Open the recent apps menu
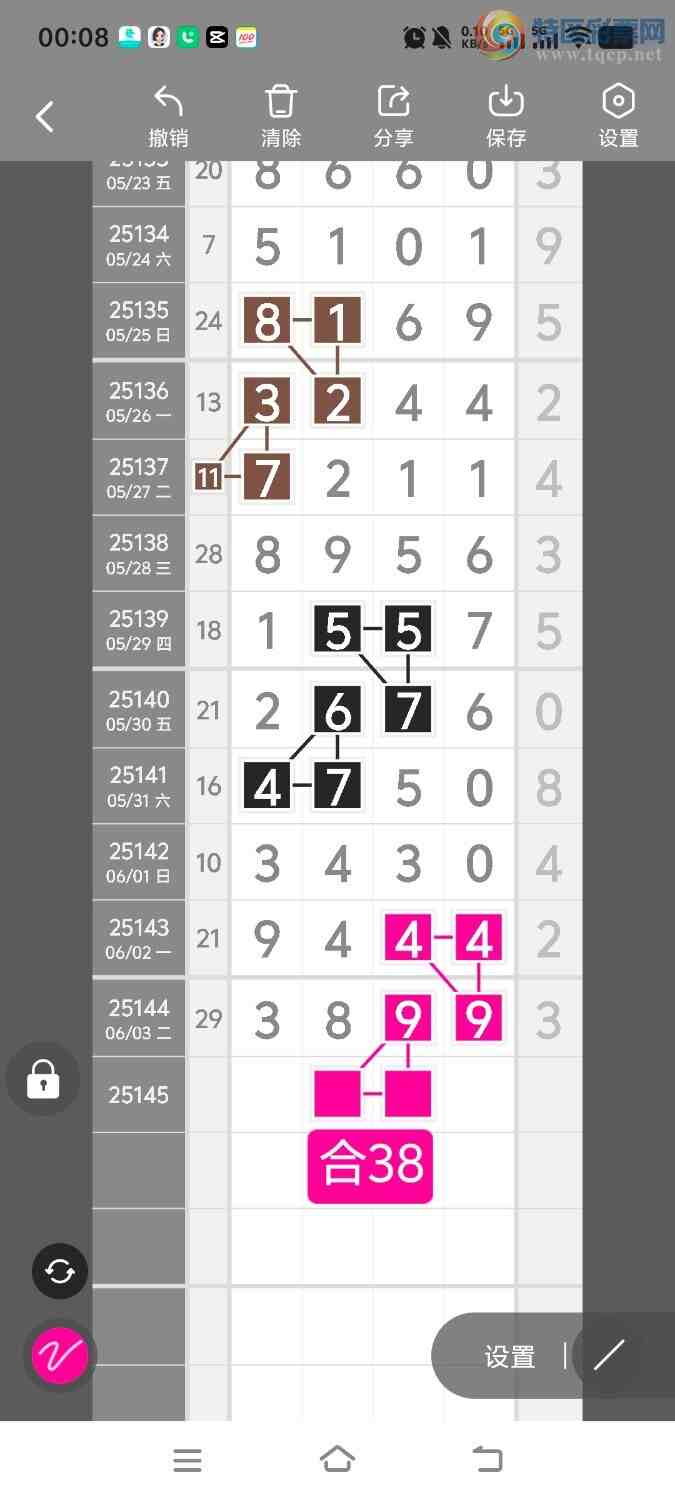Viewport: 675px width, 1500px height. (187, 1460)
